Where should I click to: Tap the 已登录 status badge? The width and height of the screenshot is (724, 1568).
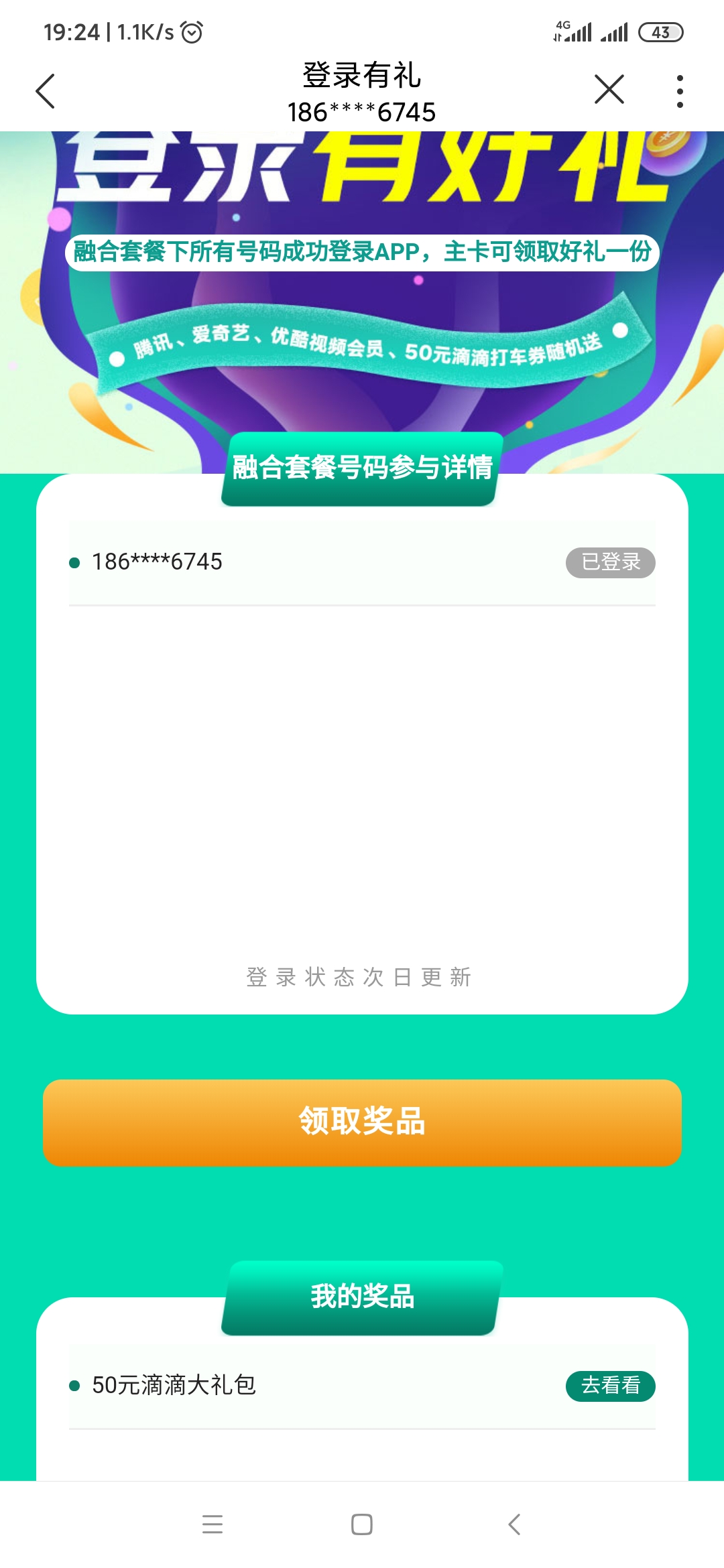click(611, 564)
